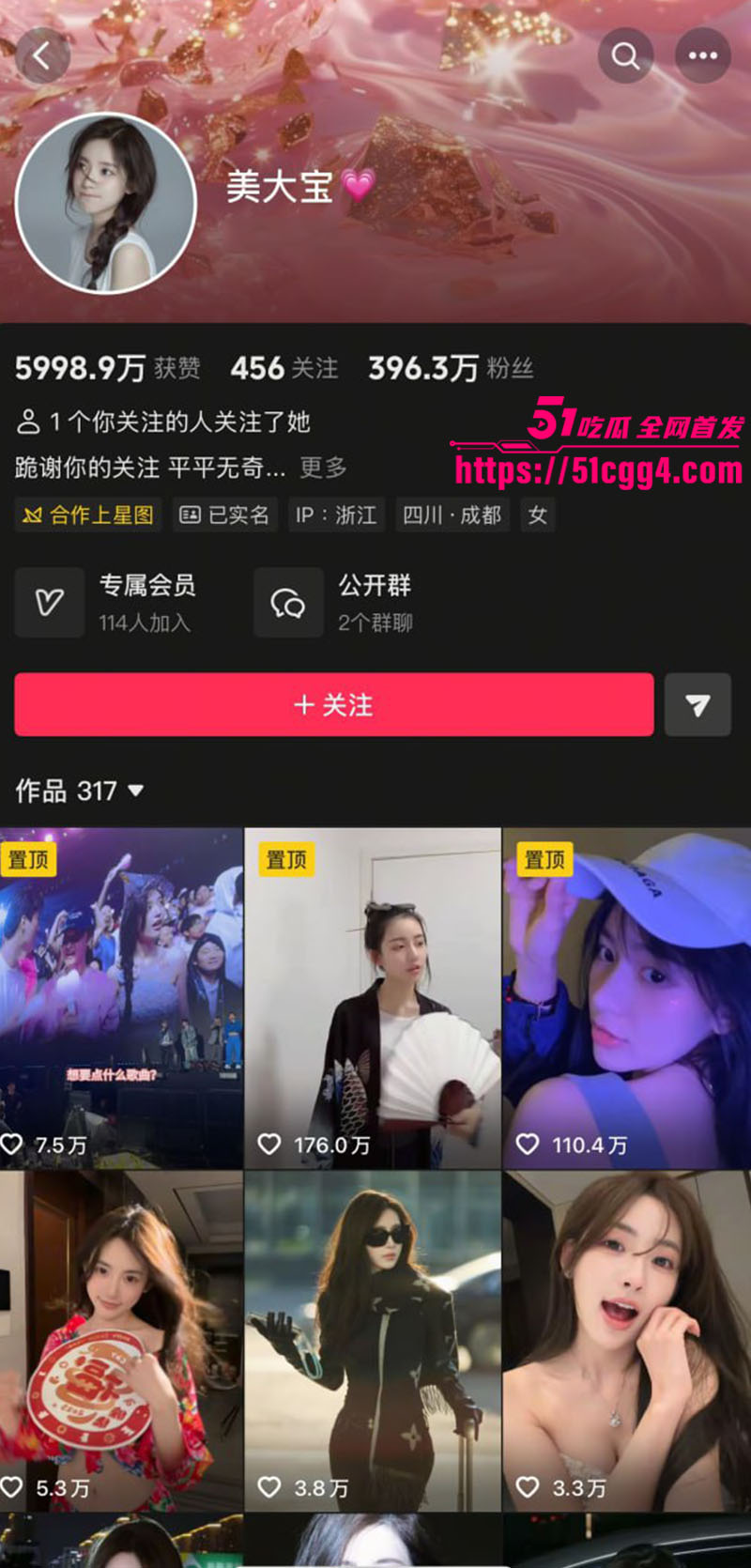Open the IP：浙江 label
The height and width of the screenshot is (1568, 751).
pyautogui.click(x=336, y=515)
